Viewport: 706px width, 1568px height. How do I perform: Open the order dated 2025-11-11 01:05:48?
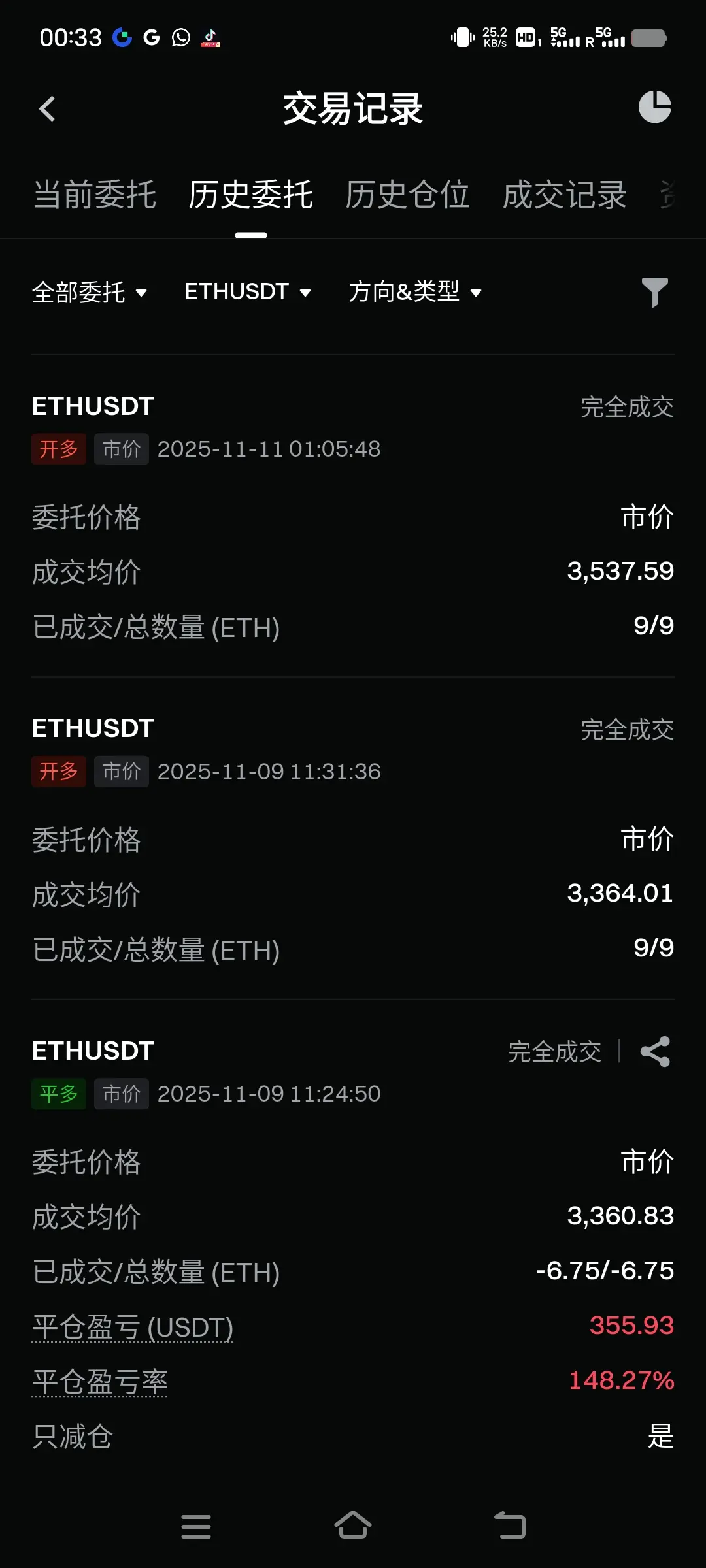(x=353, y=516)
